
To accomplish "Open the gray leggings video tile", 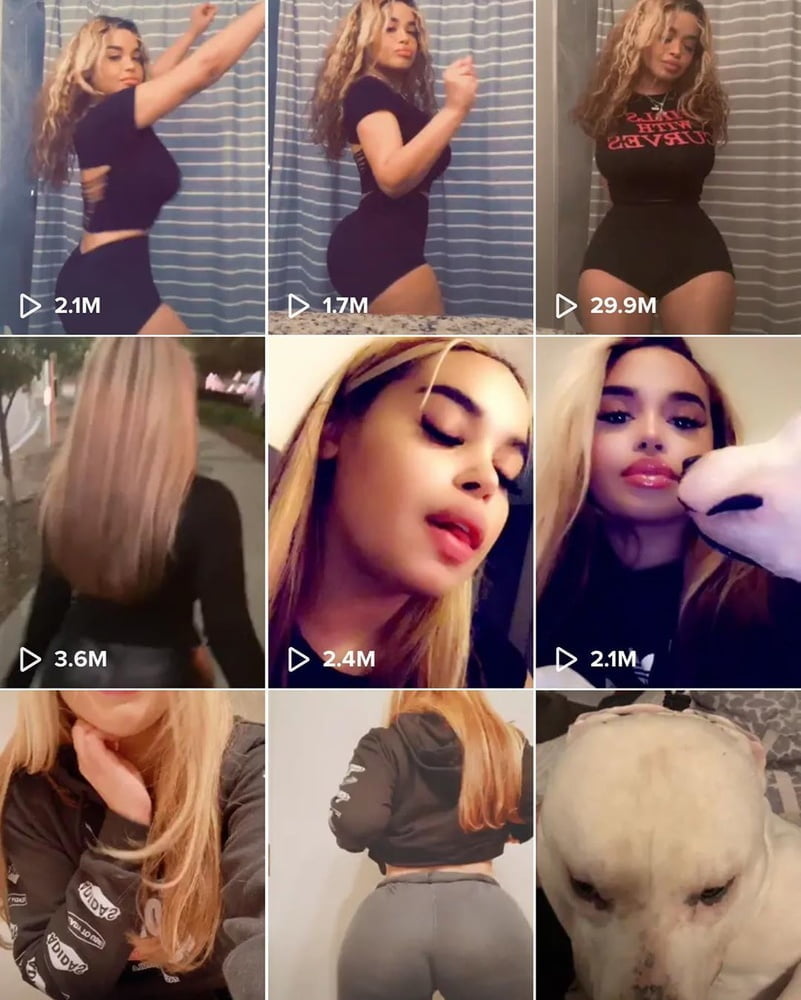I will [400, 845].
